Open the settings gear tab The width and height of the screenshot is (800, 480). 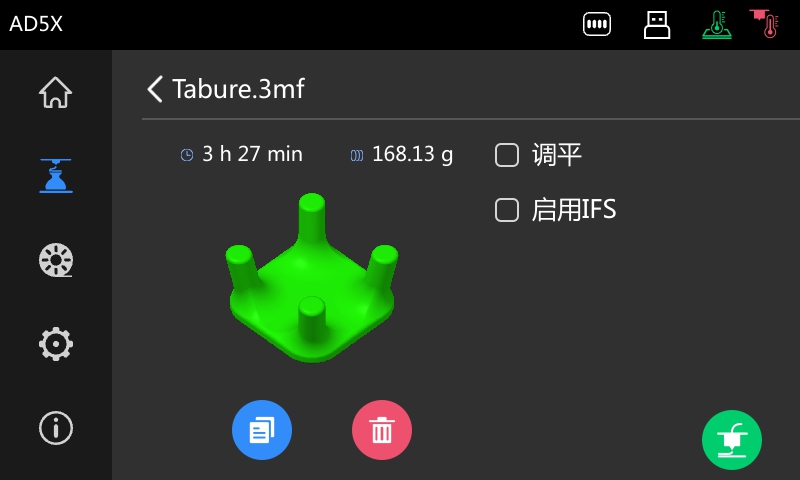(x=55, y=344)
